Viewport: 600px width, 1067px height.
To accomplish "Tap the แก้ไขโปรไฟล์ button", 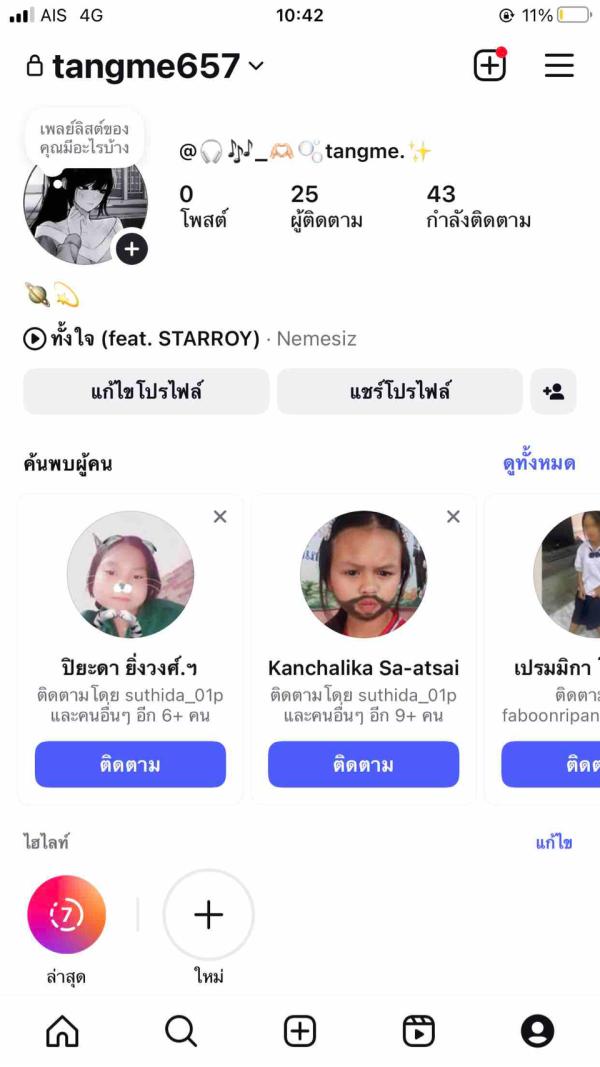I will pos(146,391).
